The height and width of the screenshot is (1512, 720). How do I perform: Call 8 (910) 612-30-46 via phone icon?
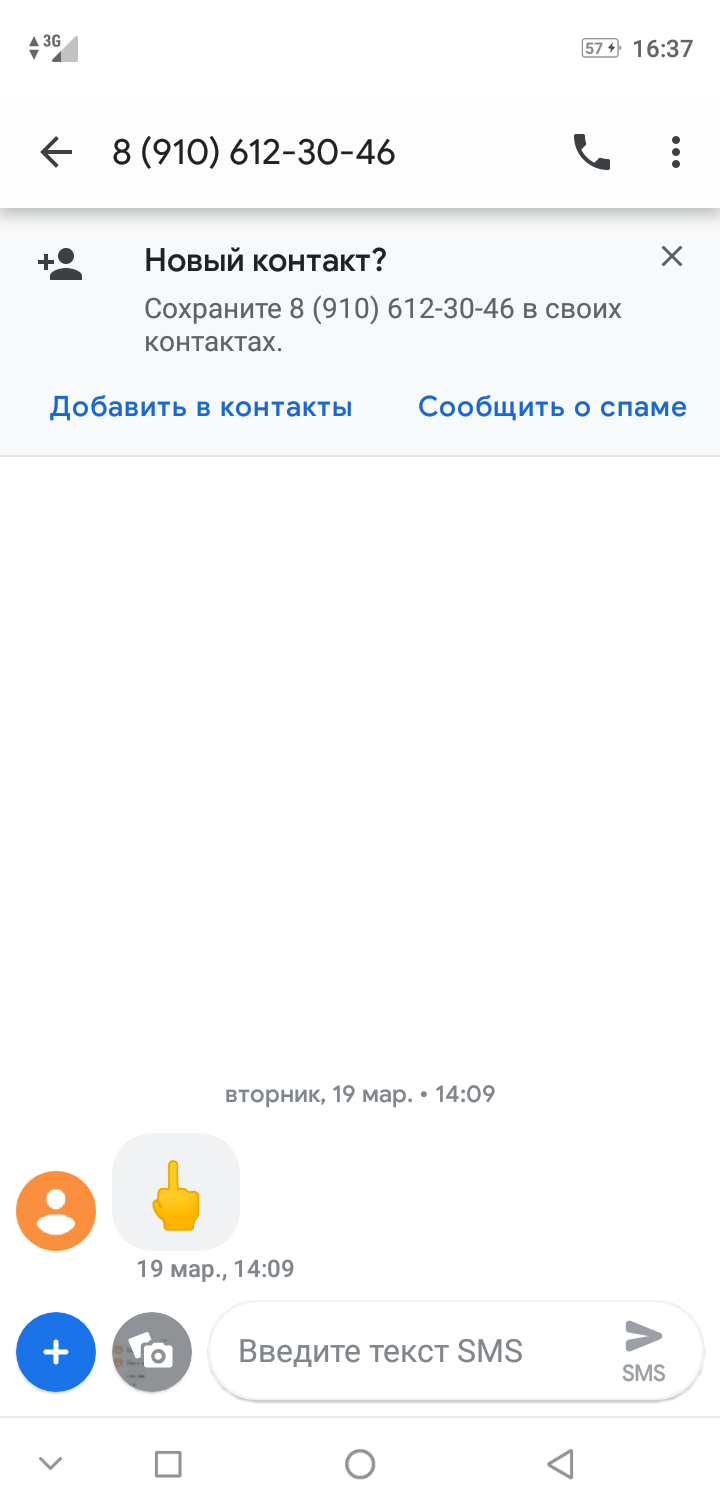[x=591, y=153]
